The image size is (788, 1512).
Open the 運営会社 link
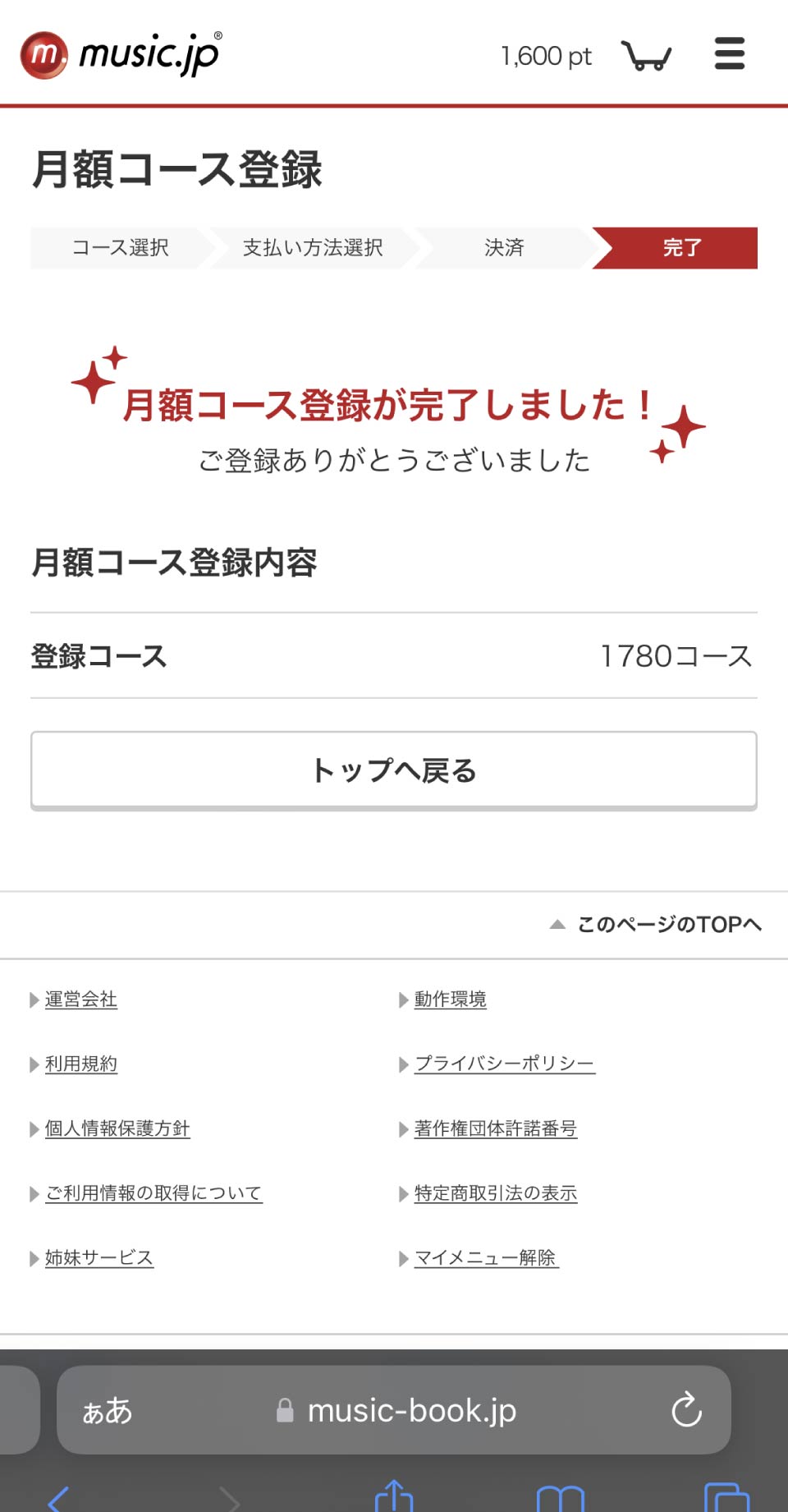(x=80, y=1000)
